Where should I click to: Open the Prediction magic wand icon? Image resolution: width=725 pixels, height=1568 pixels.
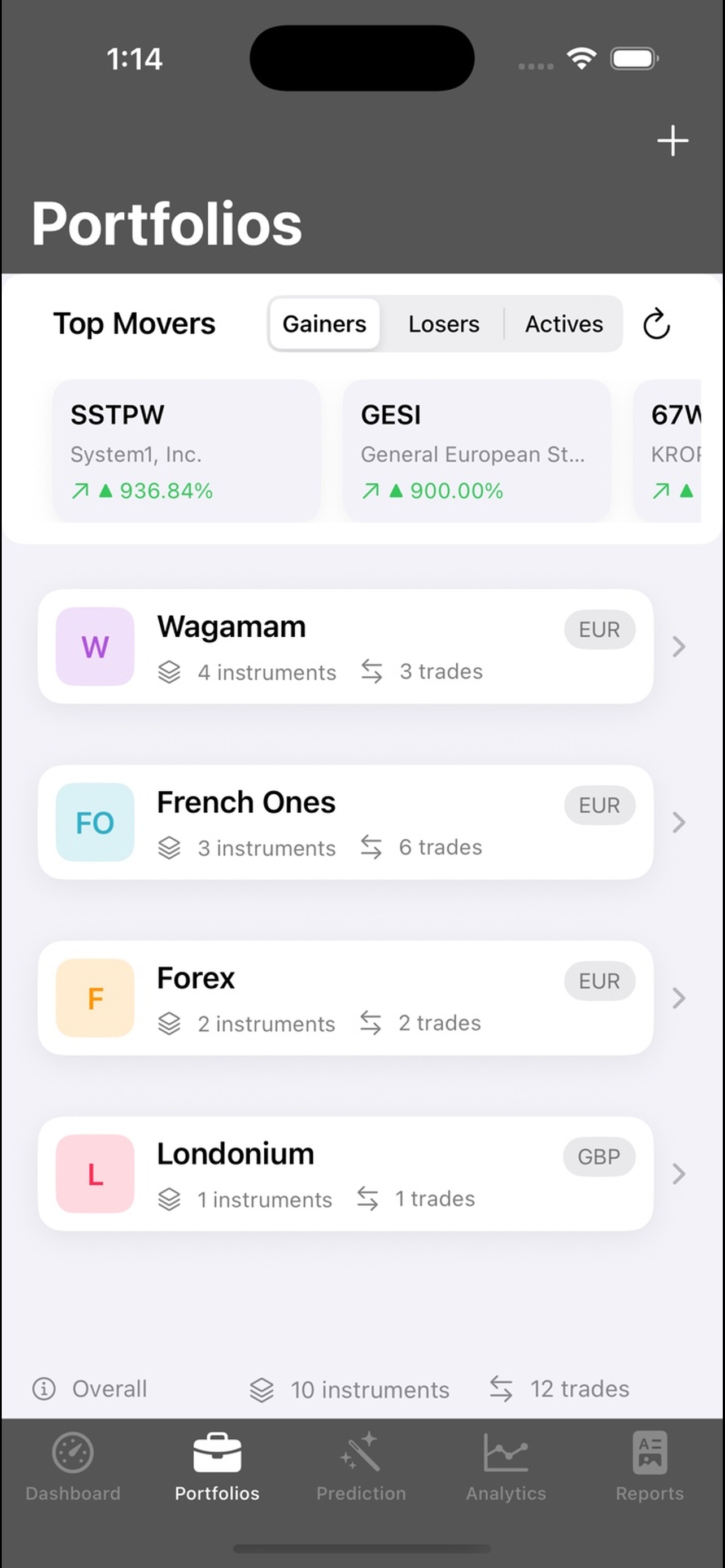[361, 1451]
